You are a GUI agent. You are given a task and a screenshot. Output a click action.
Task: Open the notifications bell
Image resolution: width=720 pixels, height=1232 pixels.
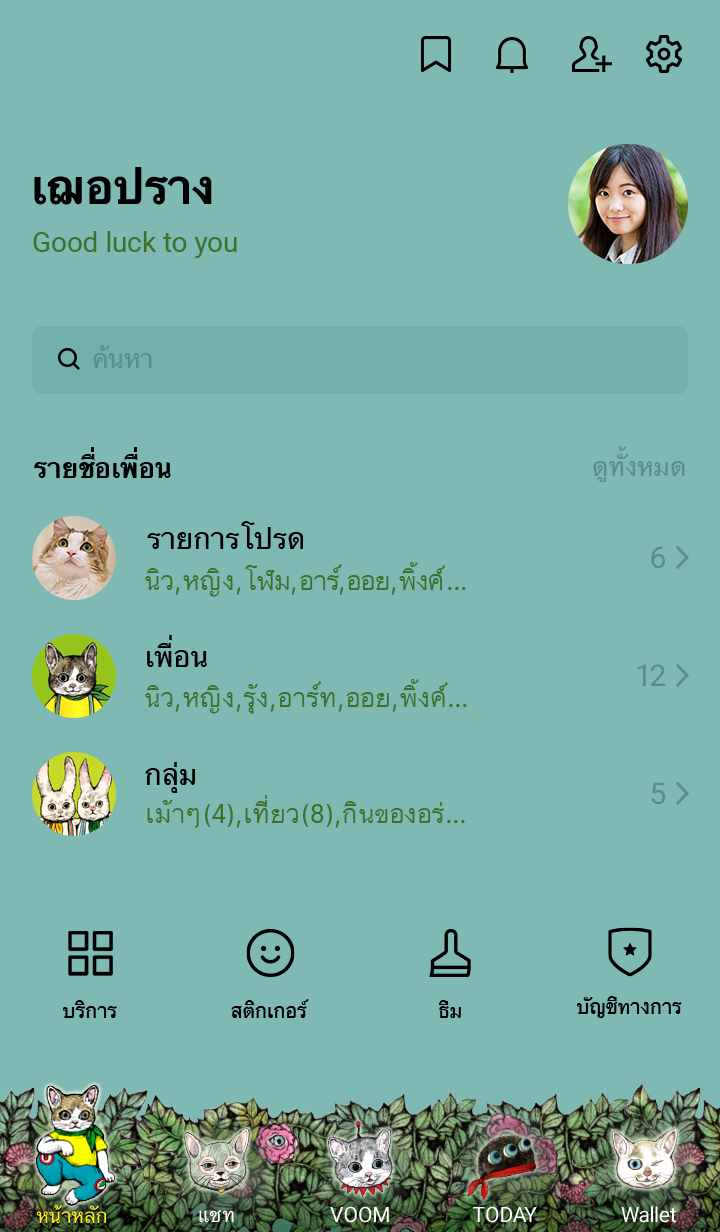[x=512, y=55]
